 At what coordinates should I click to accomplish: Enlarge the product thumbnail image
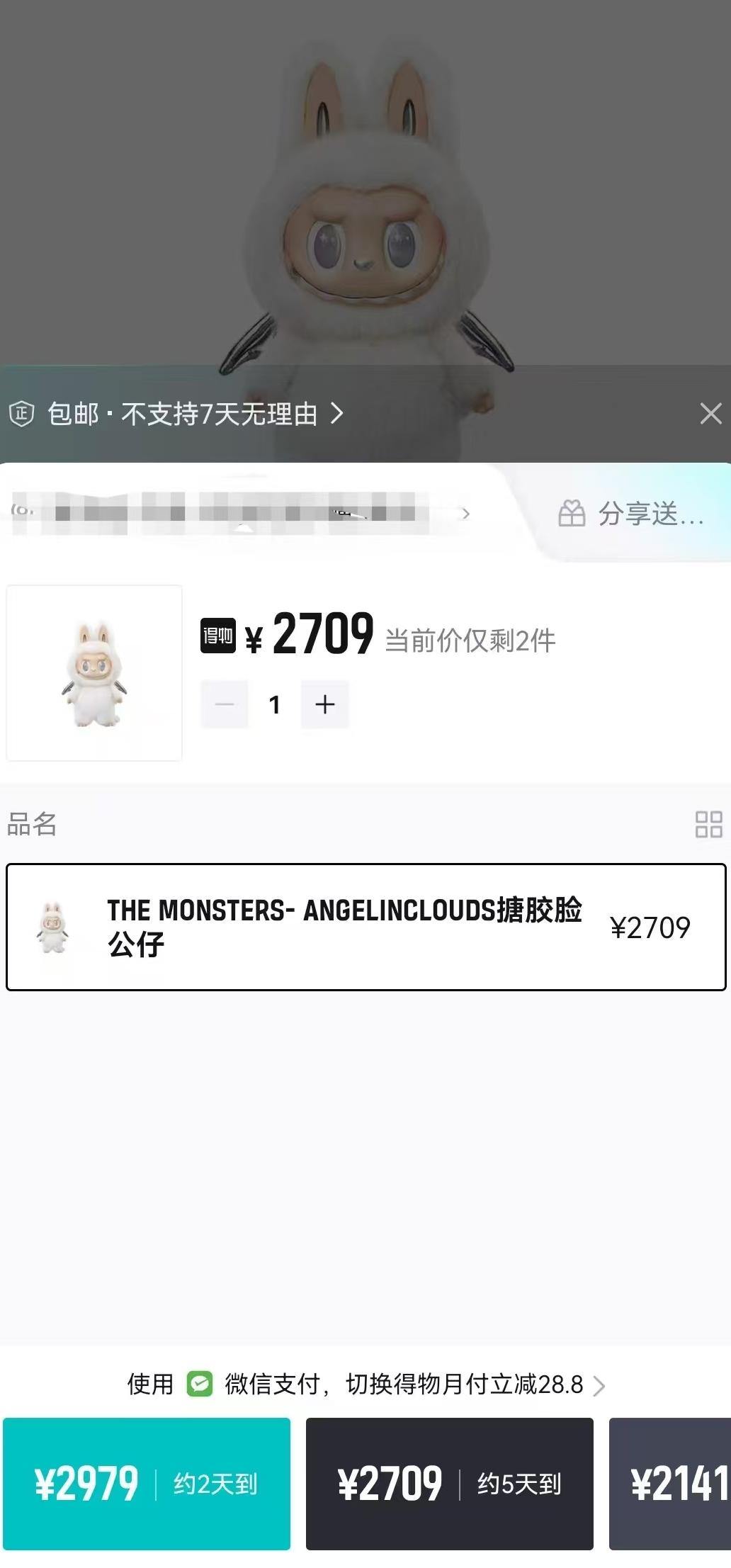tap(94, 673)
